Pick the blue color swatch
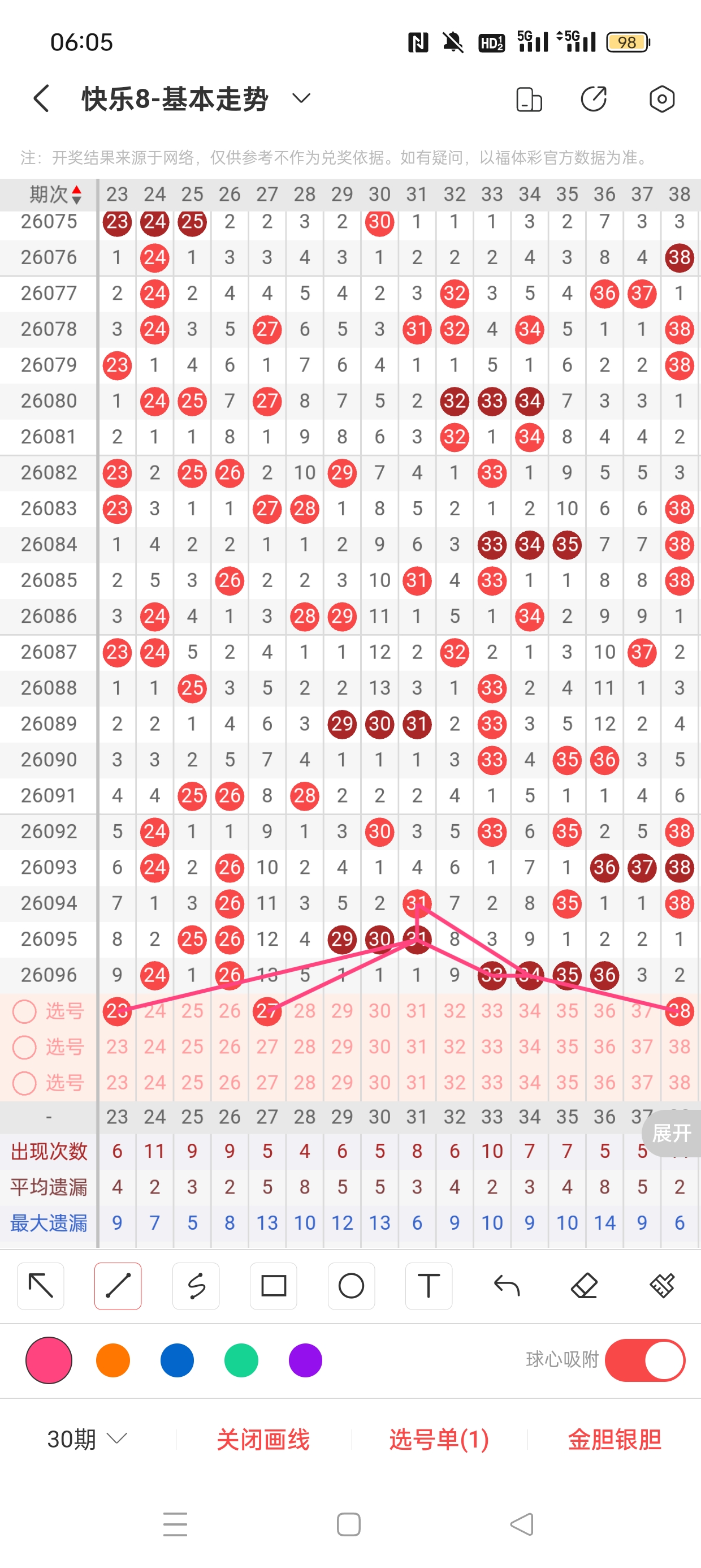 pyautogui.click(x=177, y=1360)
